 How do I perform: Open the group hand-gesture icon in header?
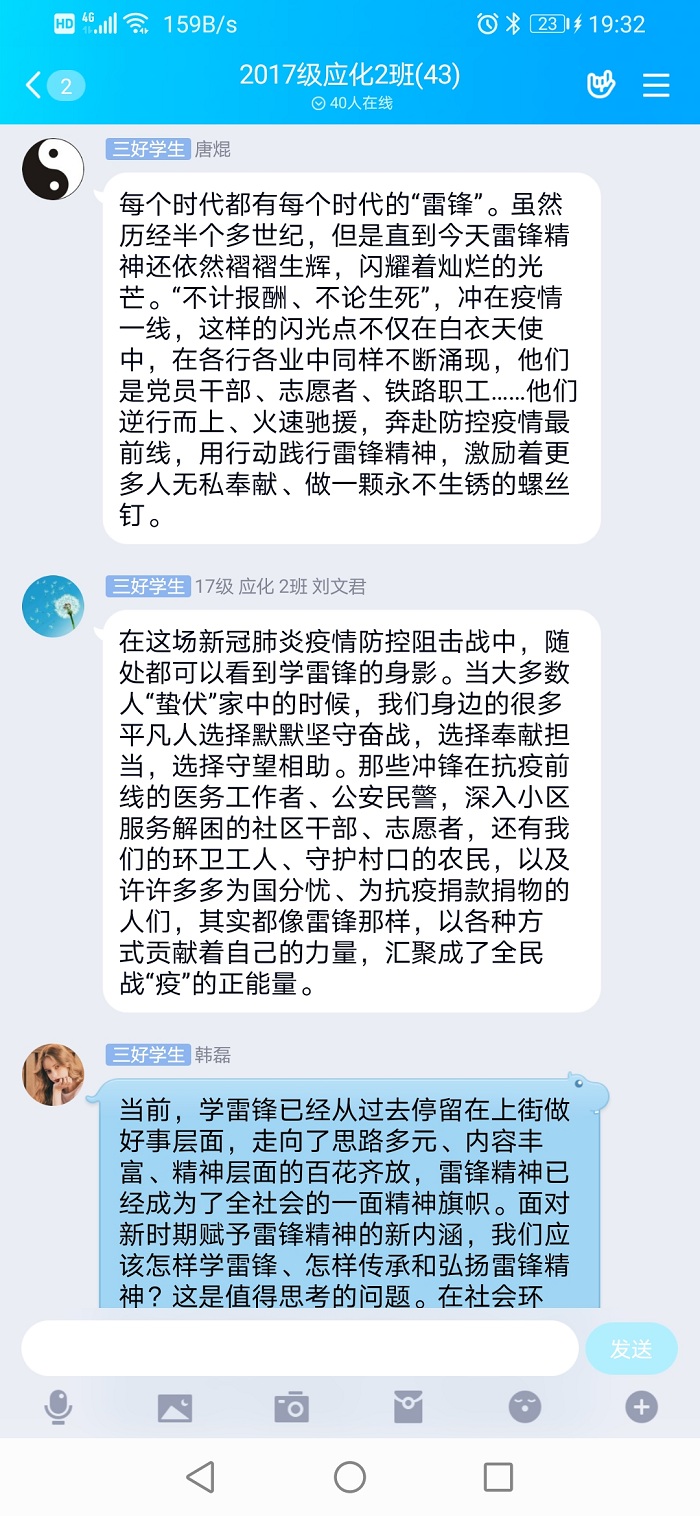coord(600,85)
